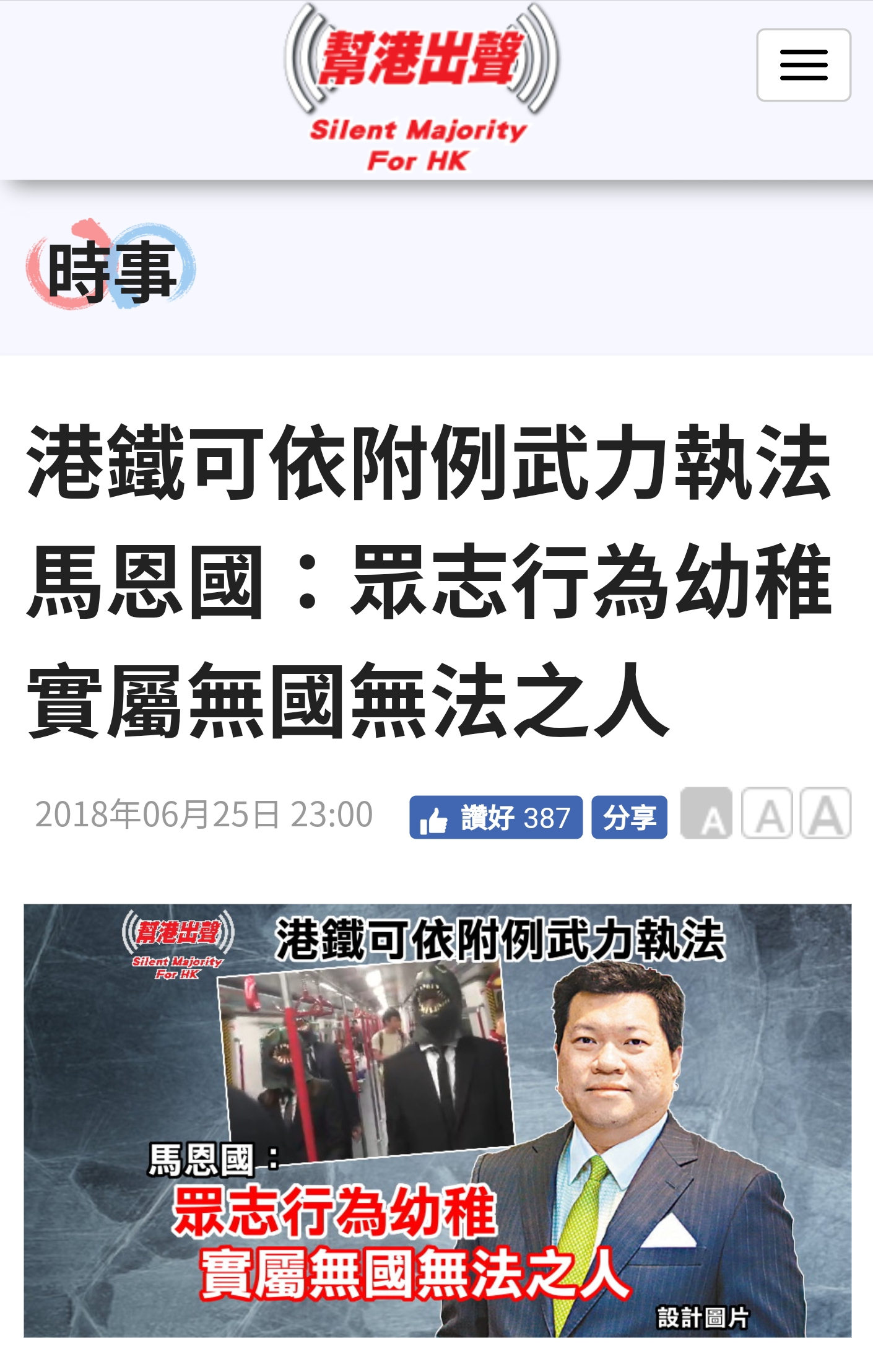Open the 時事 category section
The width and height of the screenshot is (873, 1372).
point(111,268)
